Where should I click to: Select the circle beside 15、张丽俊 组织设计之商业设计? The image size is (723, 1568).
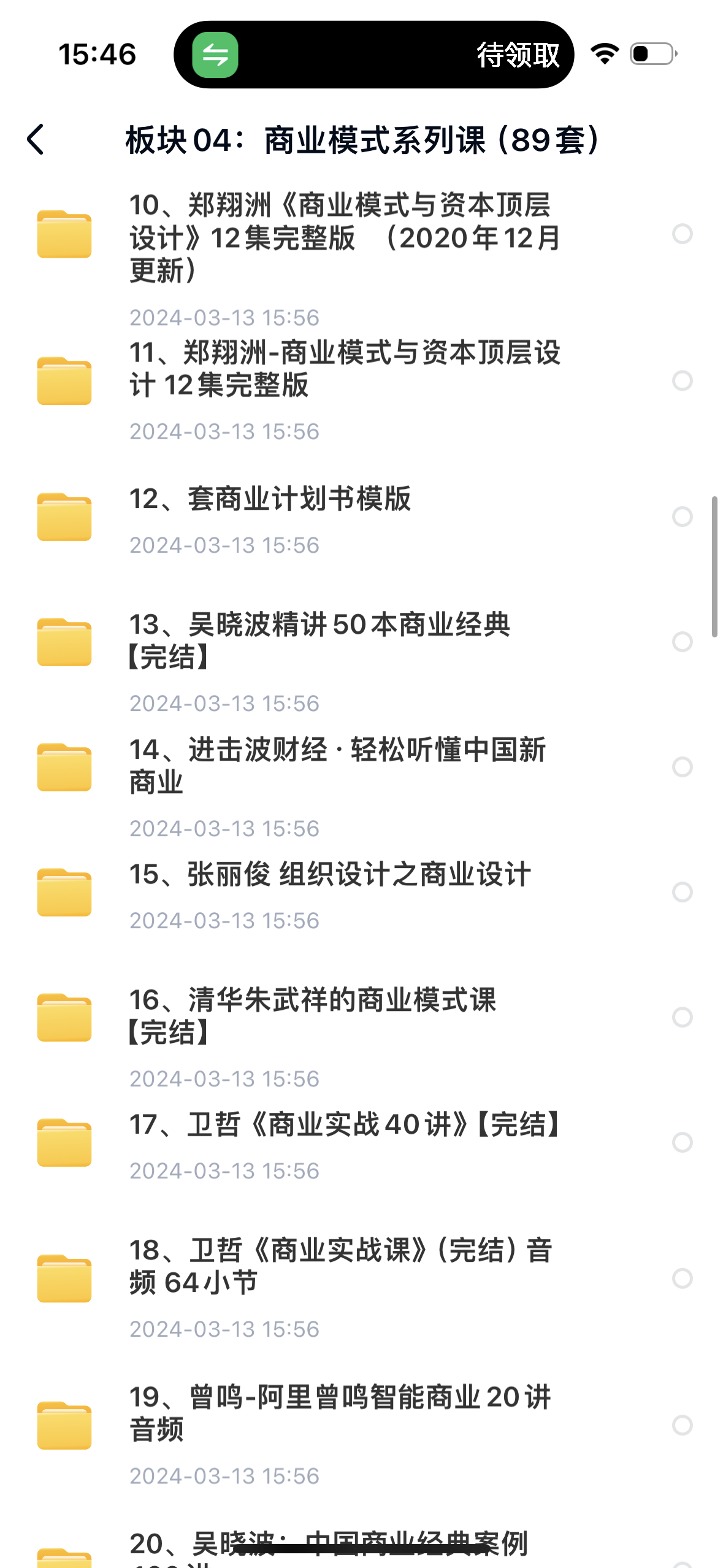coord(682,892)
